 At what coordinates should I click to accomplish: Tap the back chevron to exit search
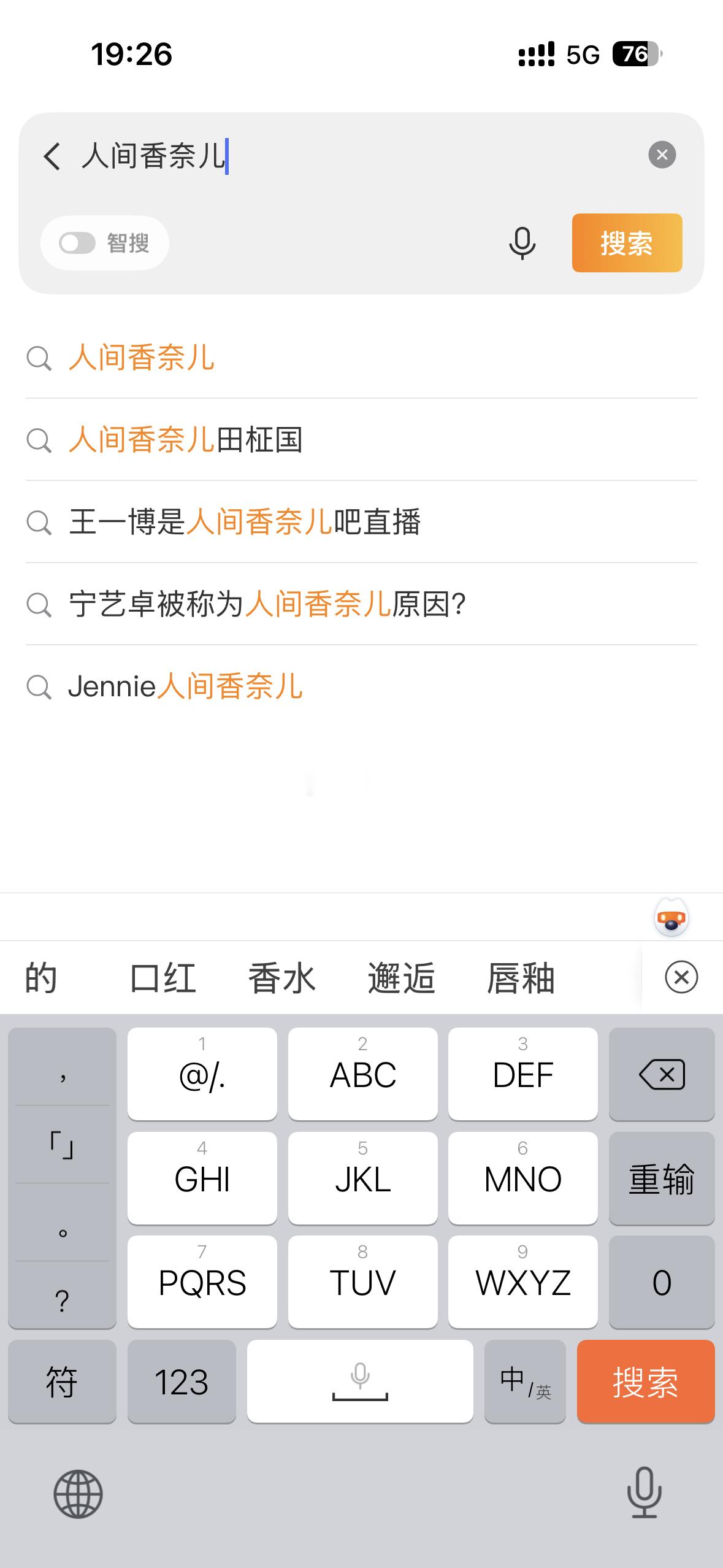point(52,156)
